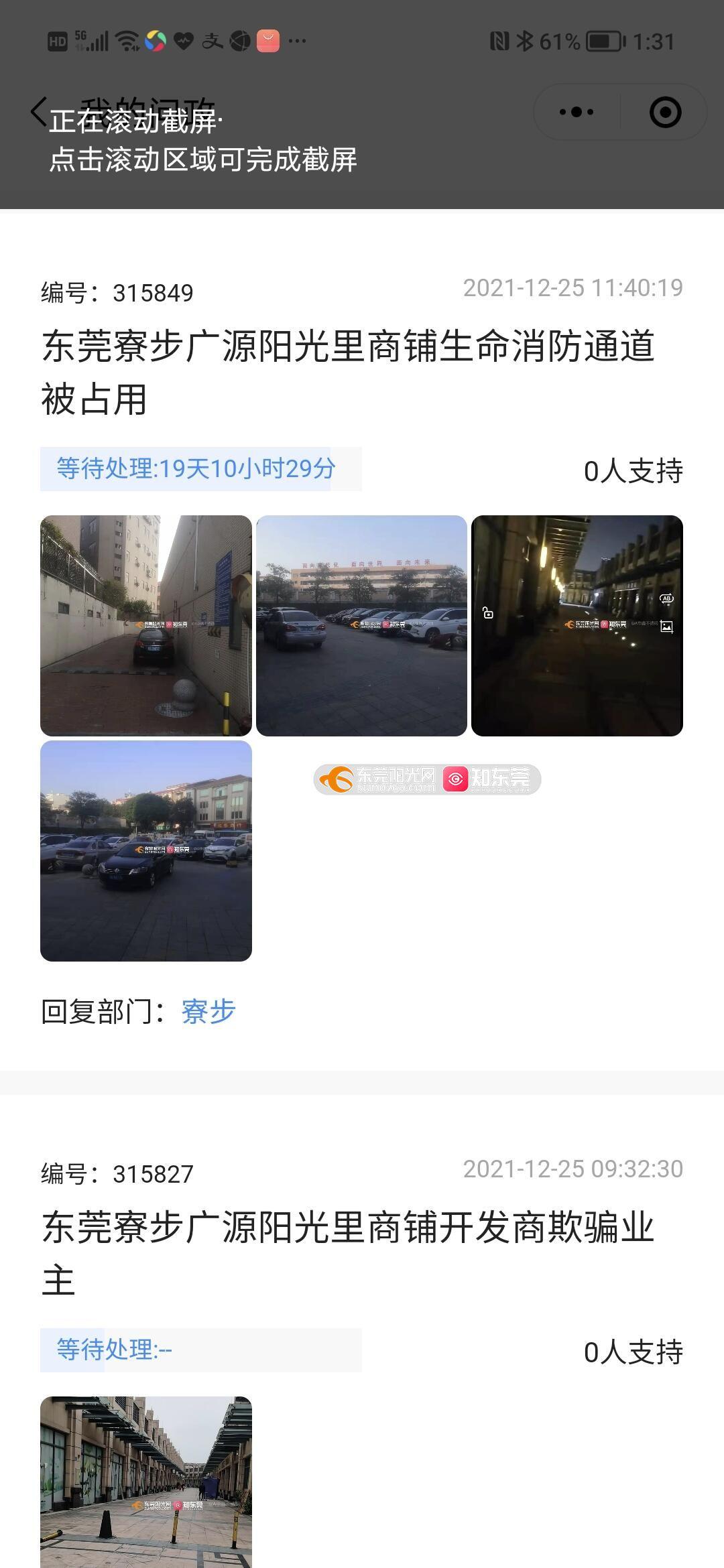View first photo of narrow alley car

tap(146, 625)
